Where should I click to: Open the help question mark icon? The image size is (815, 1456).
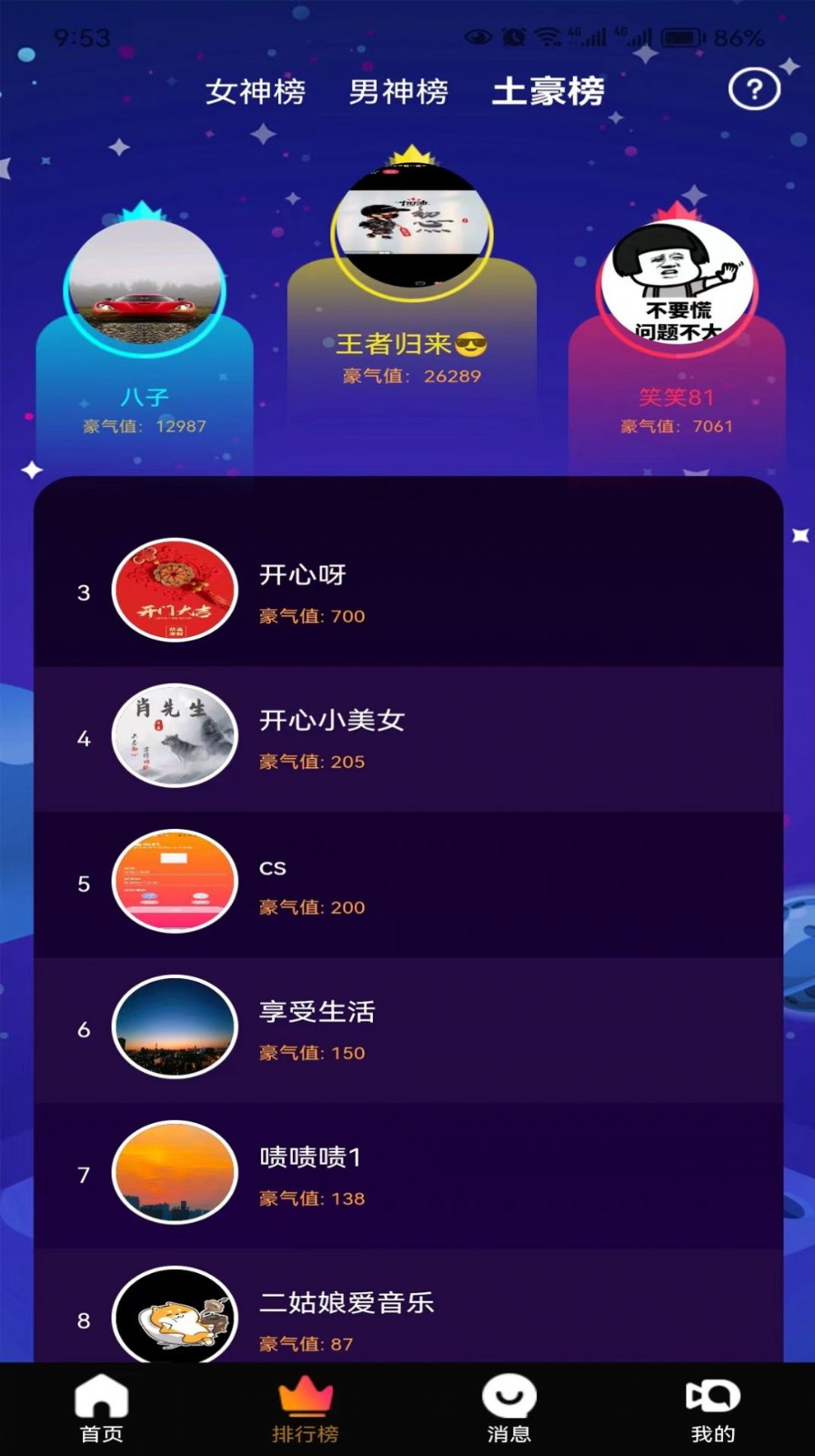(x=753, y=89)
